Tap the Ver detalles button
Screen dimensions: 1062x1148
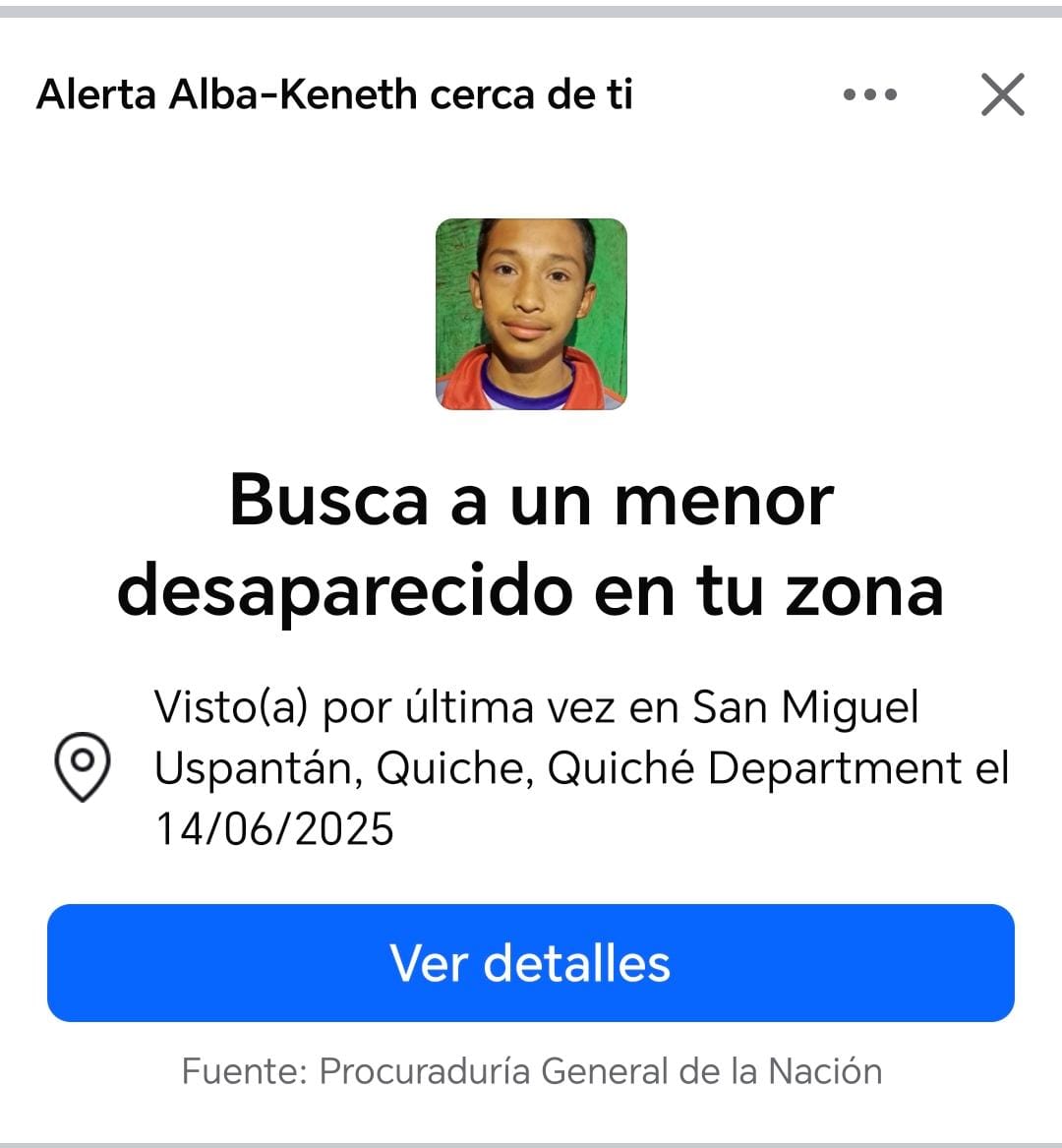(x=530, y=962)
